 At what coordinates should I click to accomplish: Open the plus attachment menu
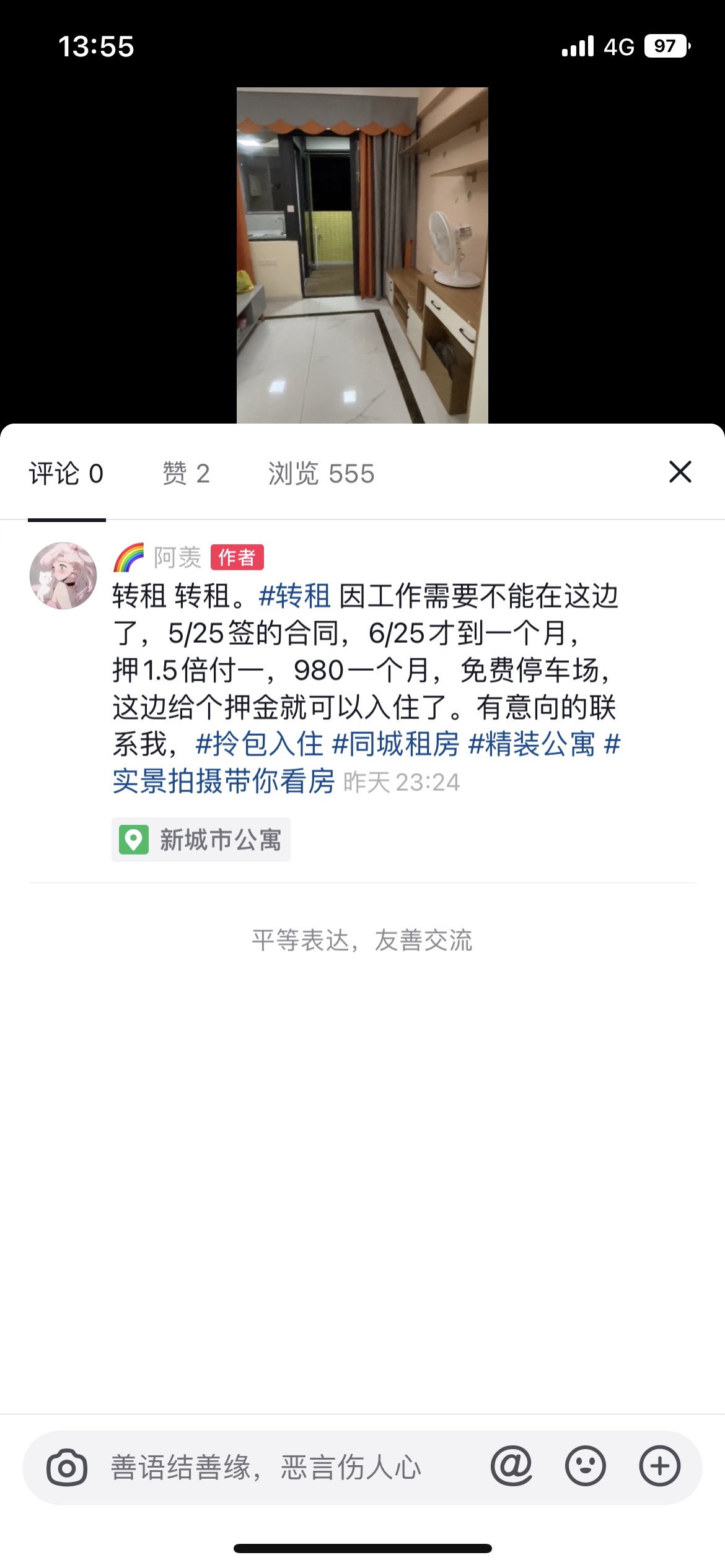[660, 1466]
